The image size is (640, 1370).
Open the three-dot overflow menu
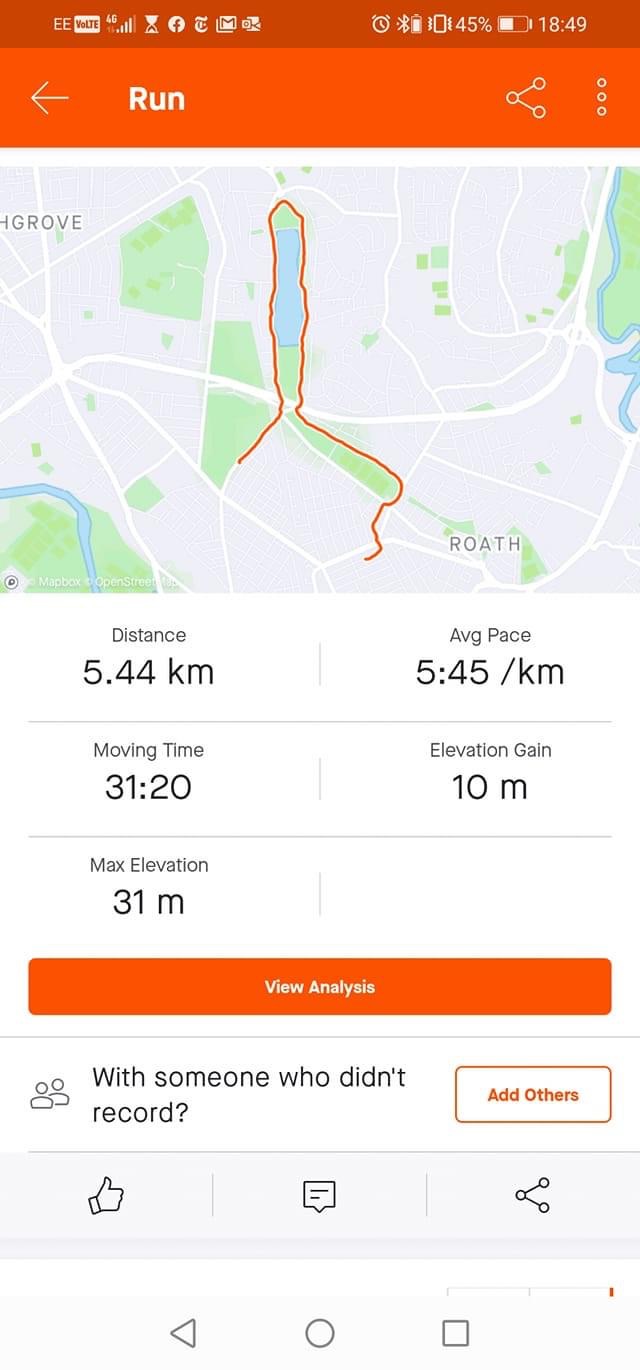(601, 98)
